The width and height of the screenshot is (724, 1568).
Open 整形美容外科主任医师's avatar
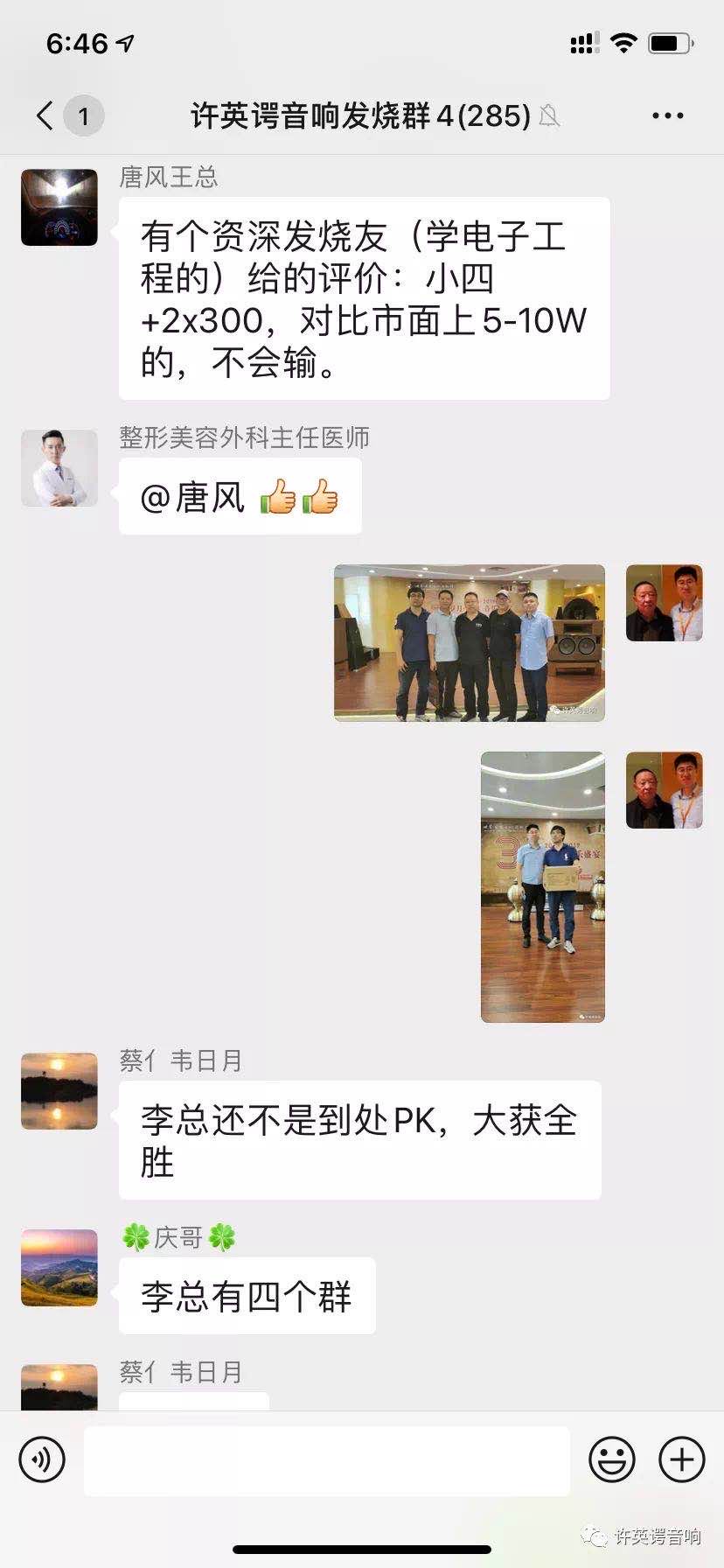[59, 468]
